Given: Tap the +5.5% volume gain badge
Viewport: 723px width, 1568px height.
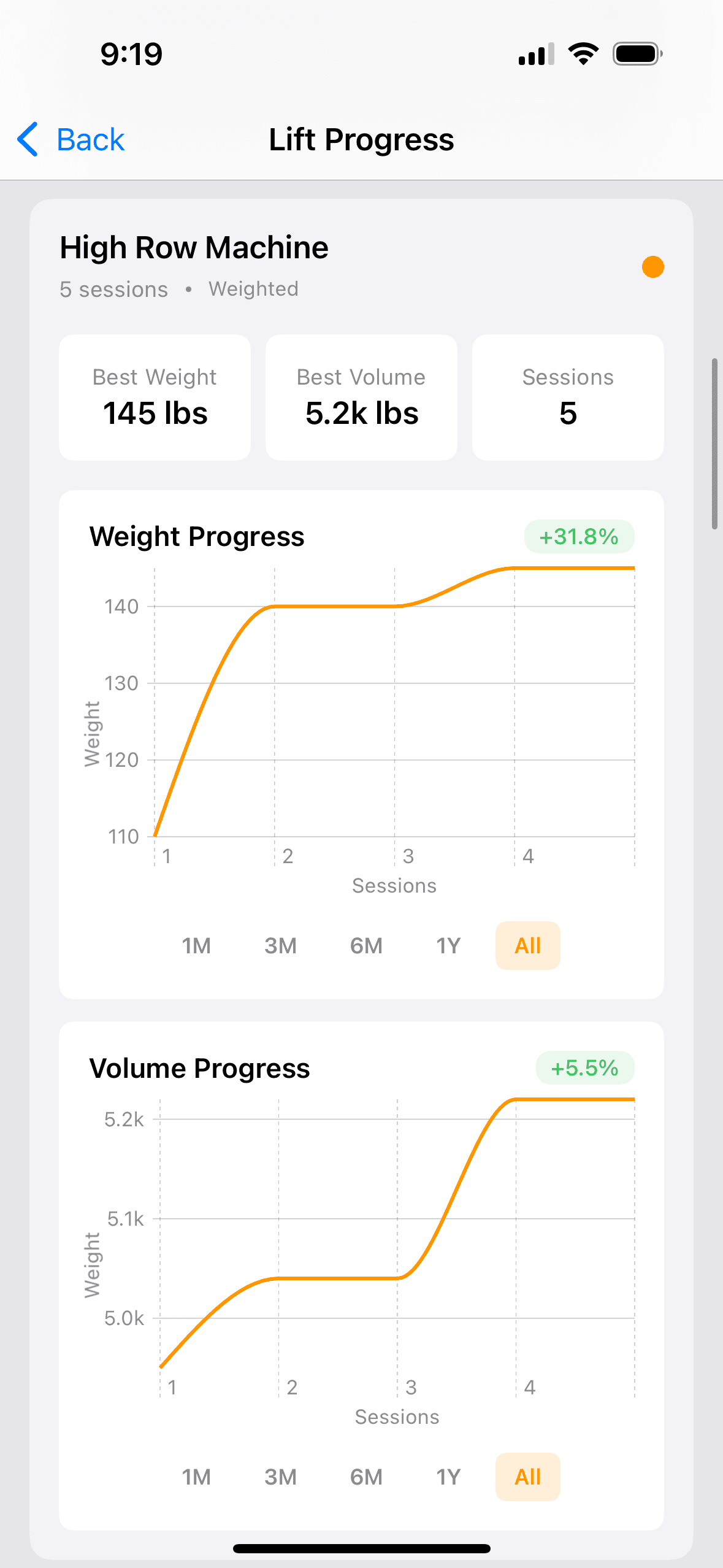Looking at the screenshot, I should [583, 1067].
